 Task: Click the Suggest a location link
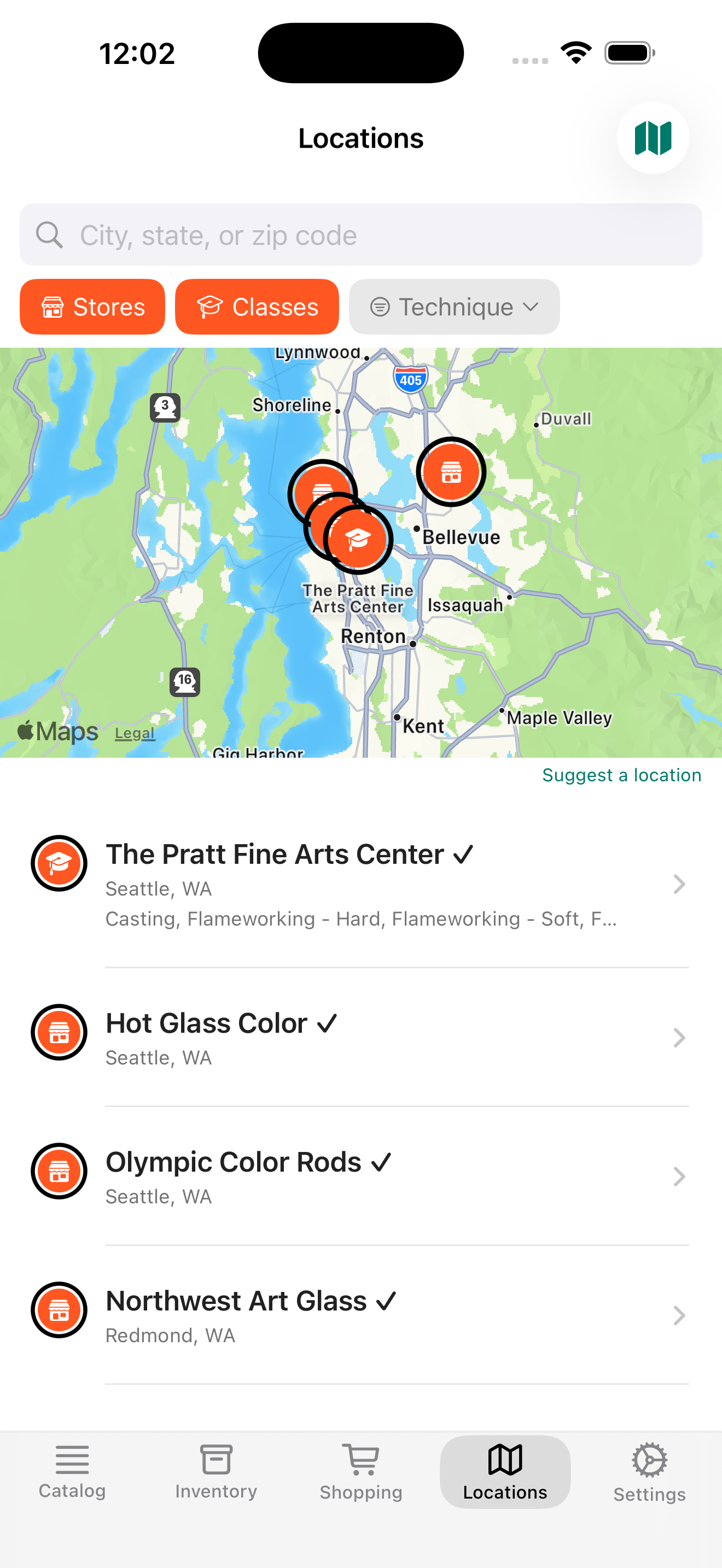click(x=621, y=774)
